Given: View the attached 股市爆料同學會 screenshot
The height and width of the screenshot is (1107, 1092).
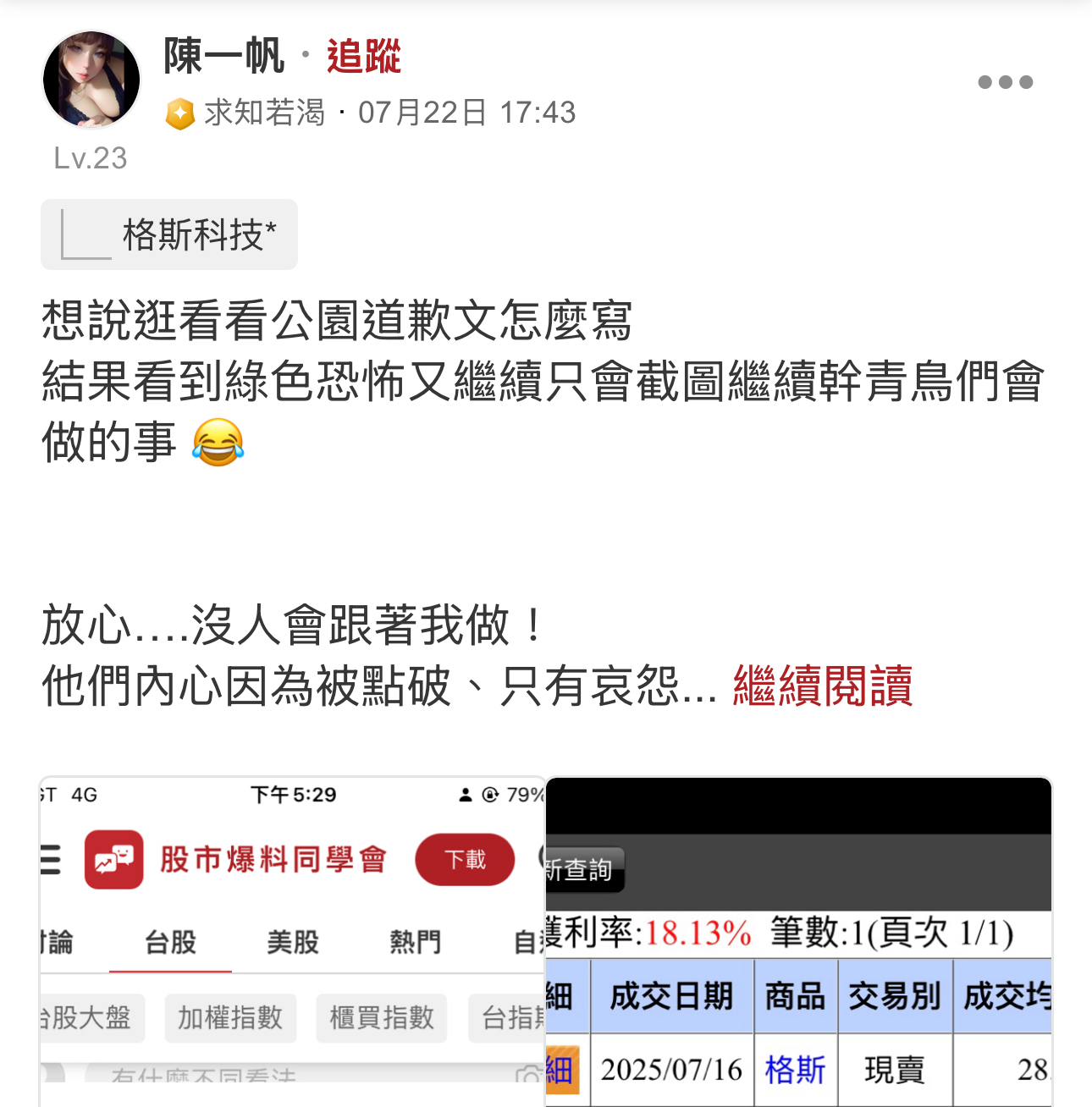Looking at the screenshot, I should pyautogui.click(x=292, y=939).
